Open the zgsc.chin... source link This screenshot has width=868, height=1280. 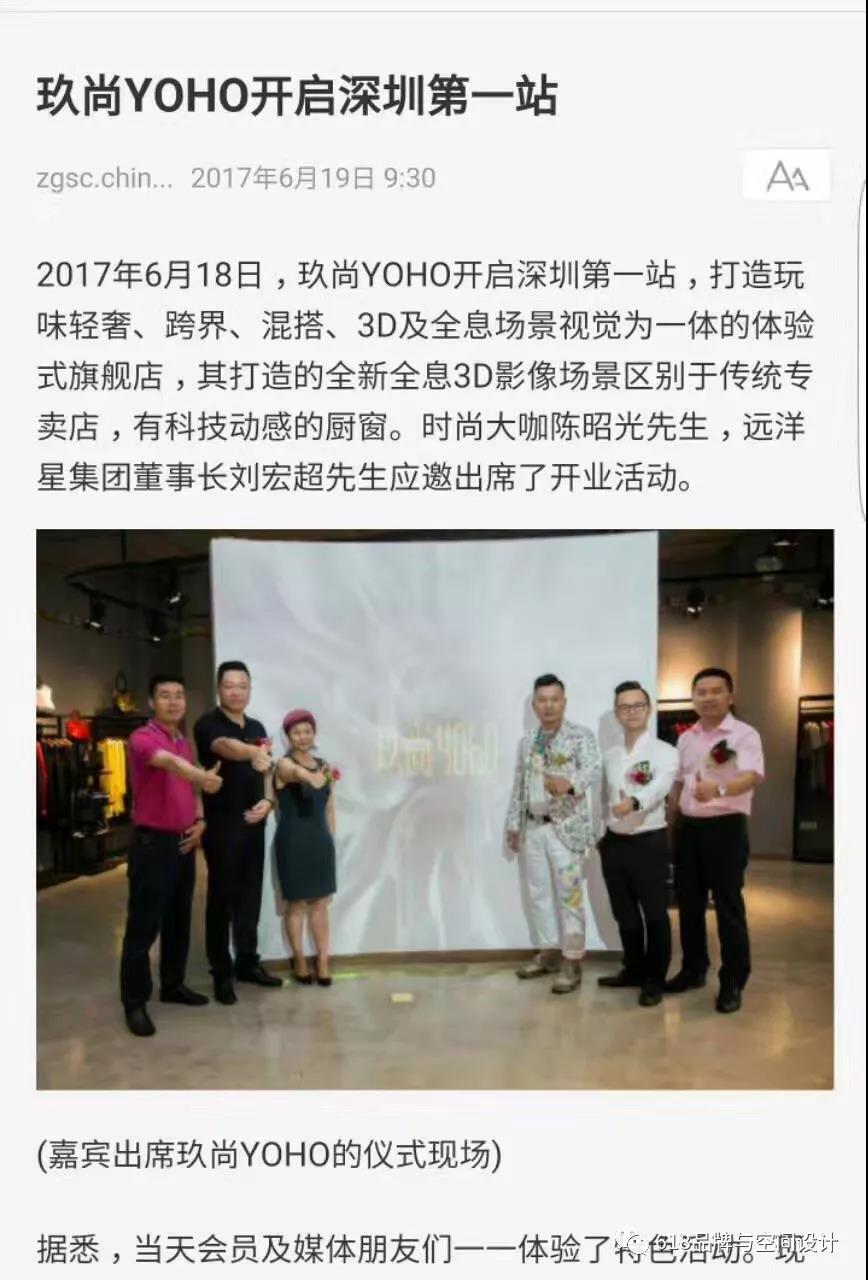(x=104, y=178)
